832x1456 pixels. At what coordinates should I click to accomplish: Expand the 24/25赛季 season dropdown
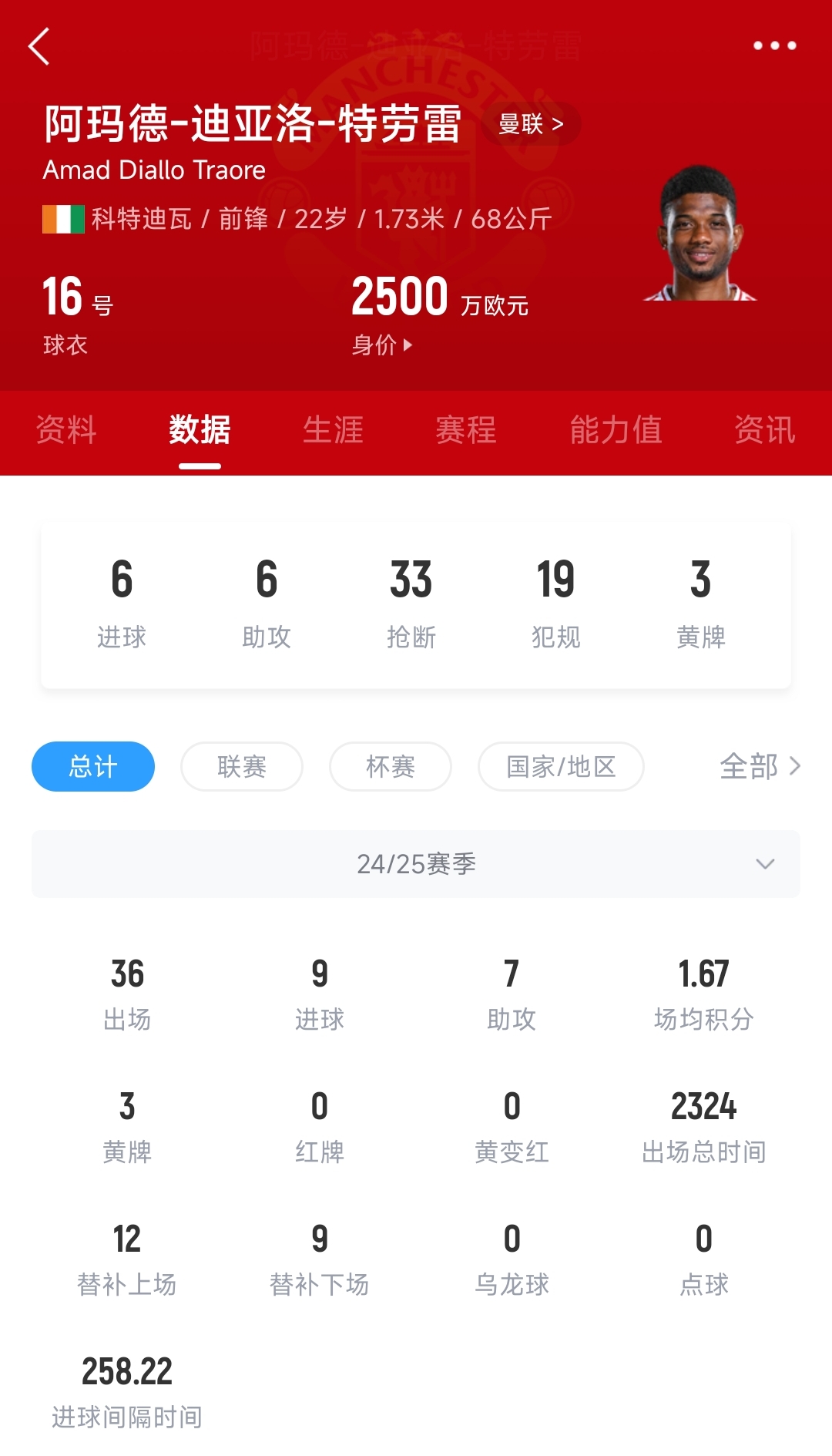[416, 864]
